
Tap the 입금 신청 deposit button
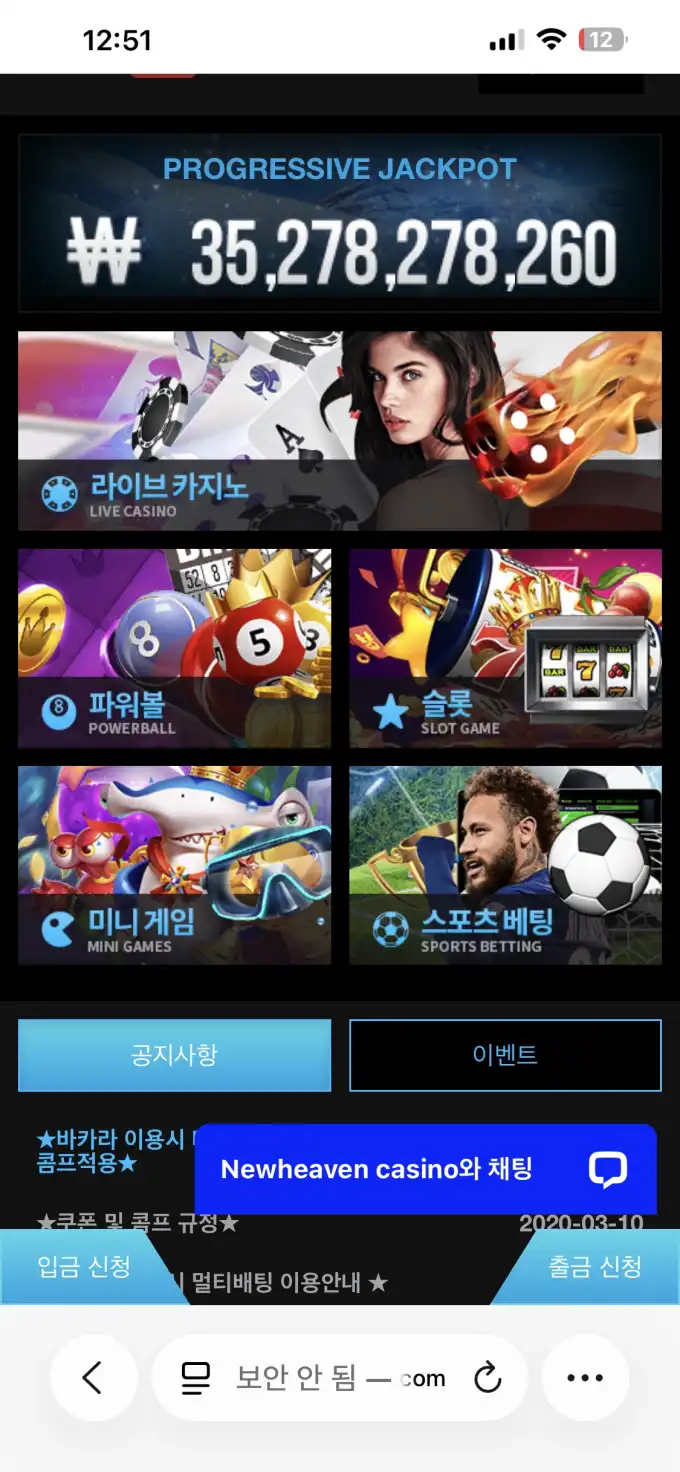click(85, 1267)
